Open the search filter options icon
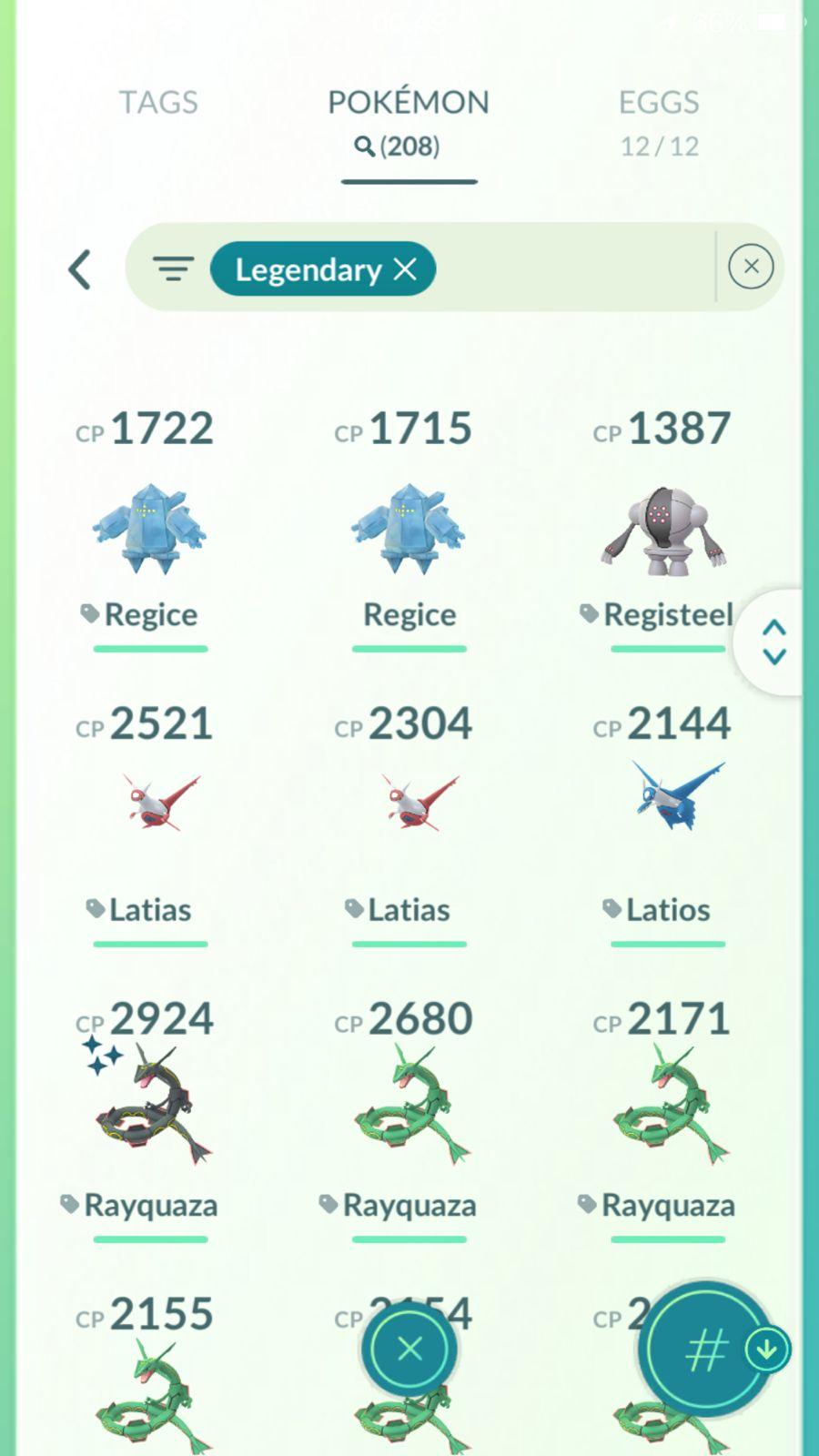This screenshot has height=1456, width=819. click(173, 268)
